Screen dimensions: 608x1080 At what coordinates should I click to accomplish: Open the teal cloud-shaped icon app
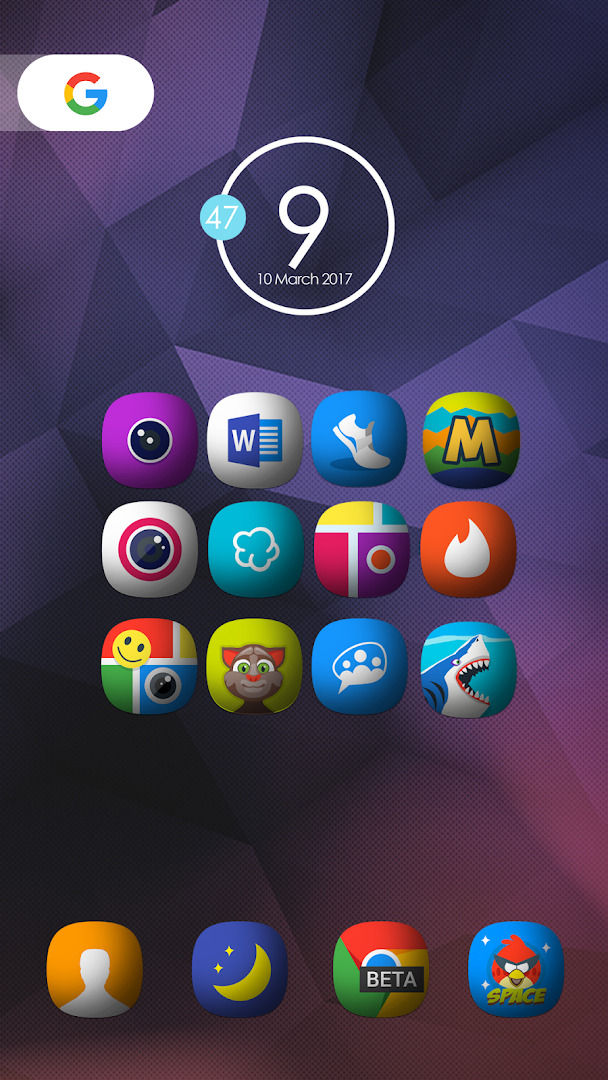(x=255, y=549)
